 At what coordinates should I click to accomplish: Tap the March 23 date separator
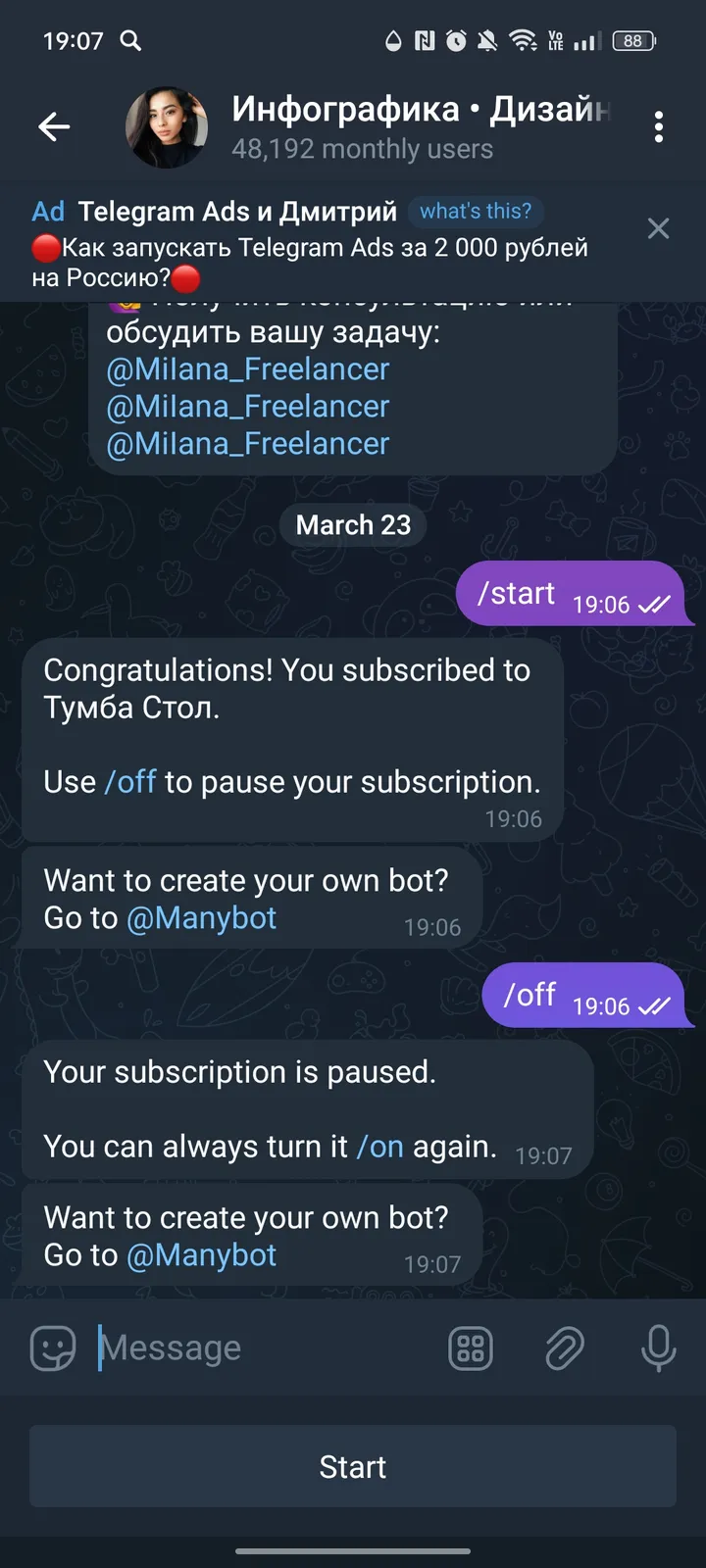point(353,524)
